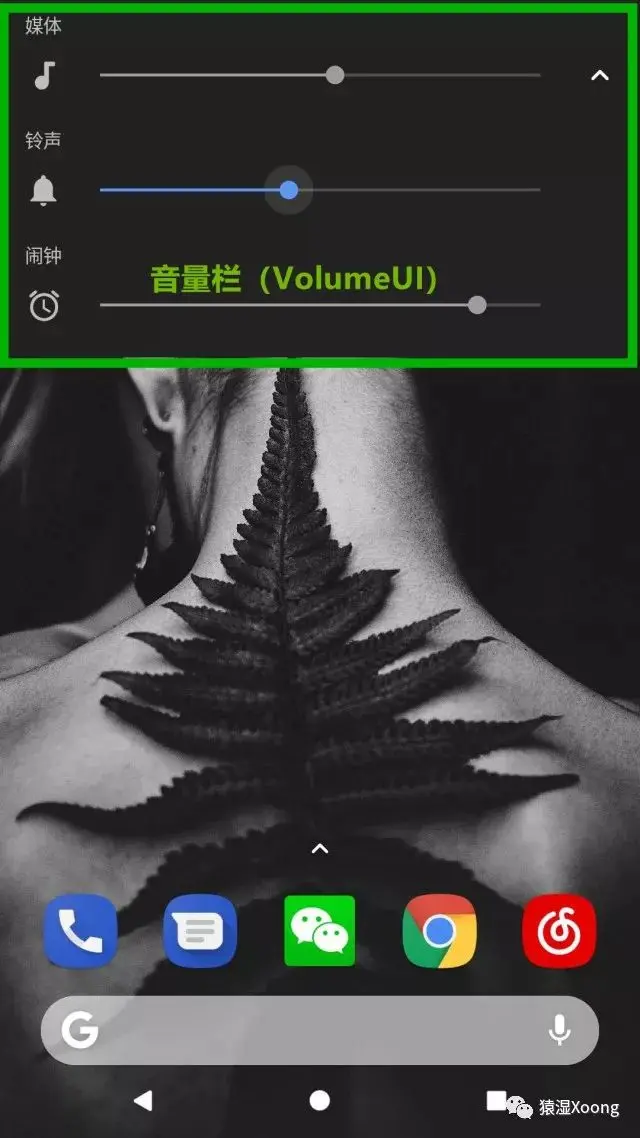This screenshot has height=1138, width=640.
Task: Adjust the ringtone volume slider
Action: (320, 190)
